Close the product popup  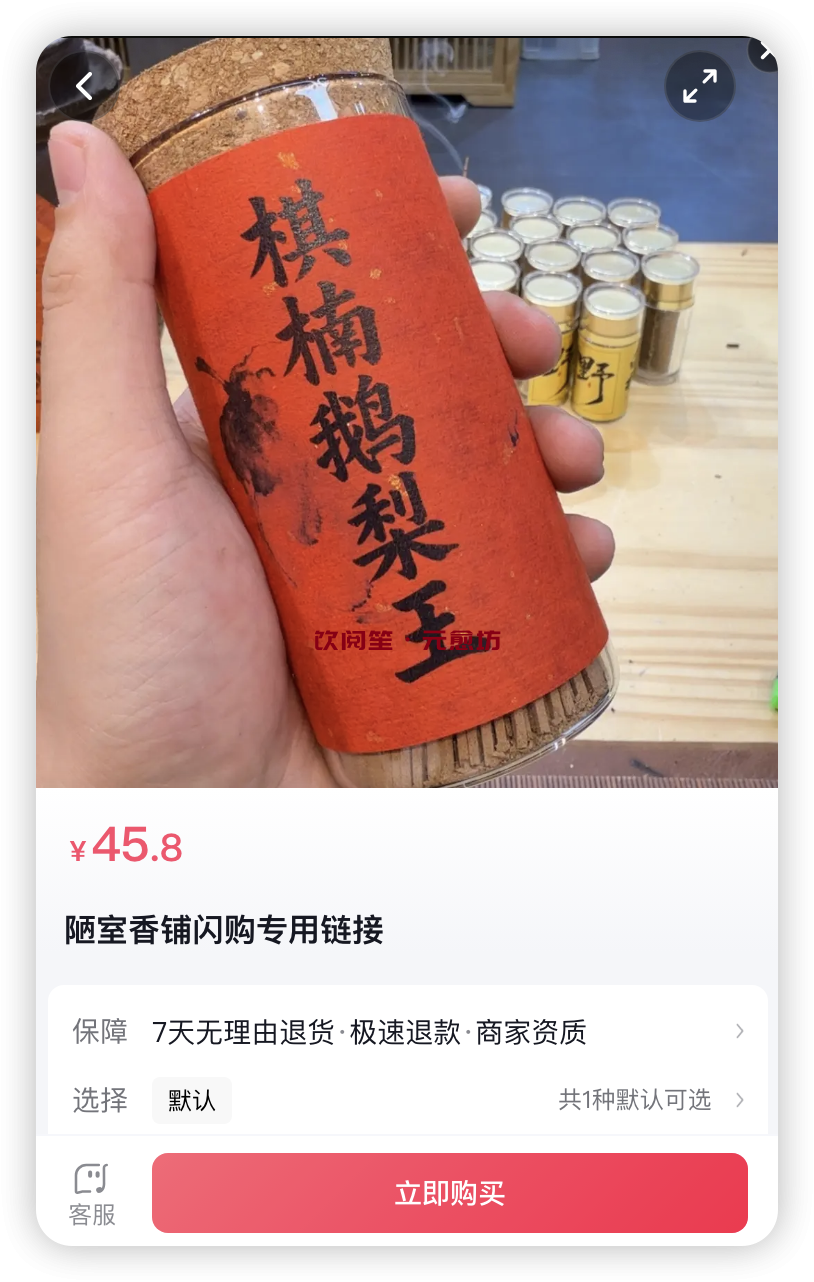coord(764,50)
